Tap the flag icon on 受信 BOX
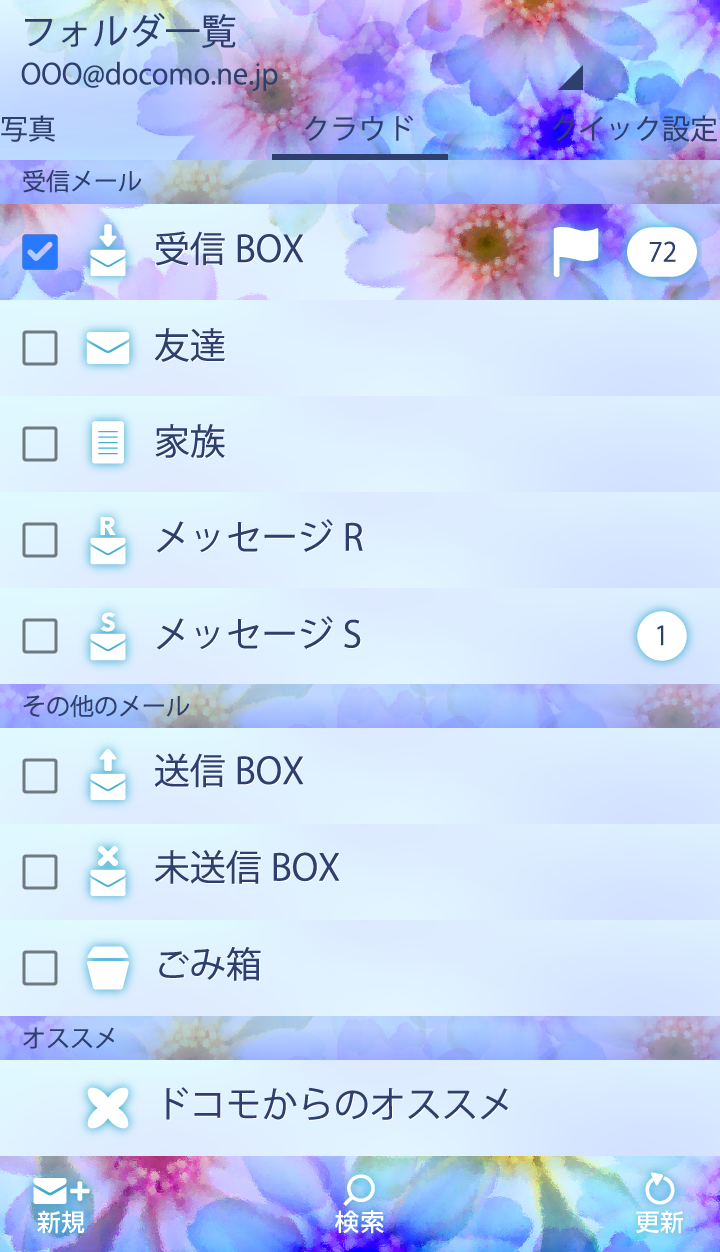 576,252
